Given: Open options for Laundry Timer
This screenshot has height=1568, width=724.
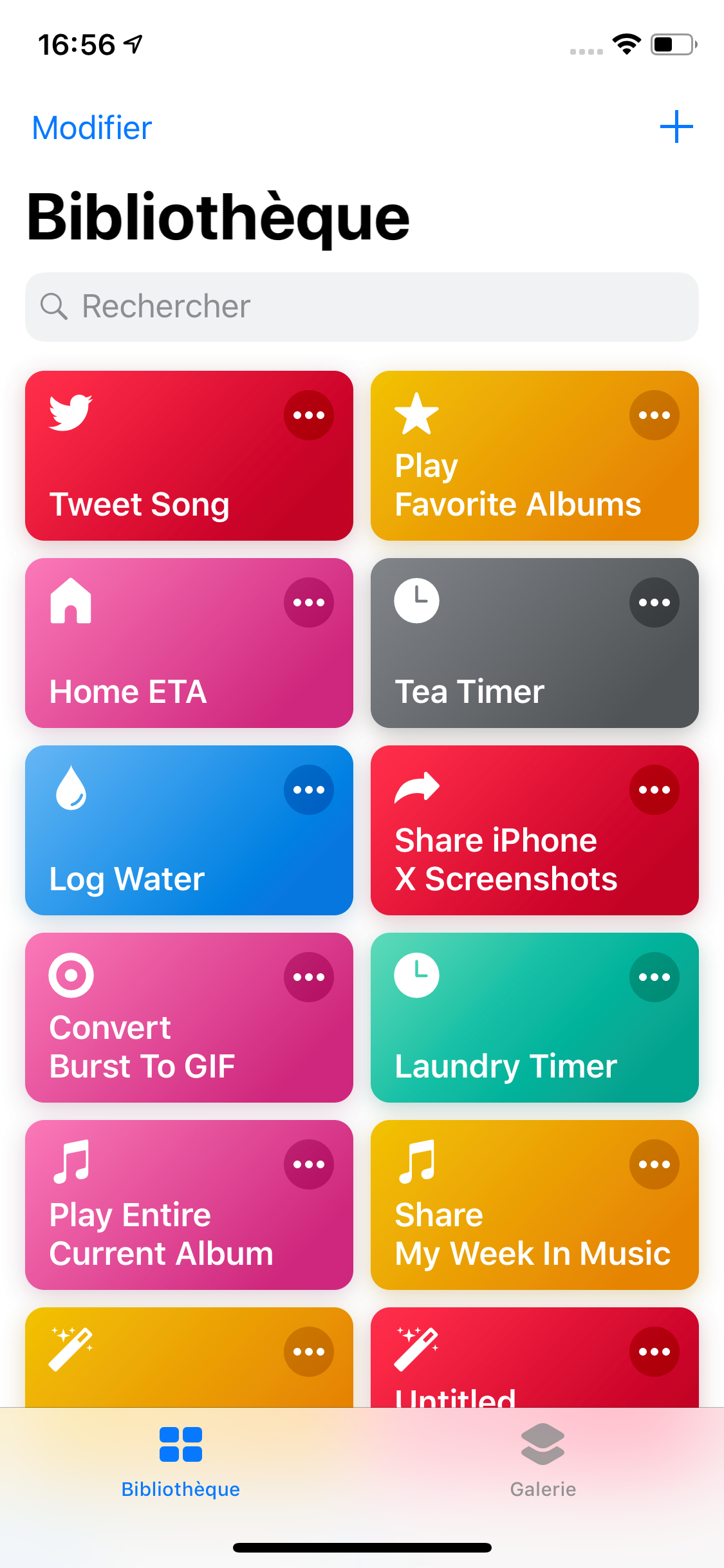Looking at the screenshot, I should coord(654,977).
